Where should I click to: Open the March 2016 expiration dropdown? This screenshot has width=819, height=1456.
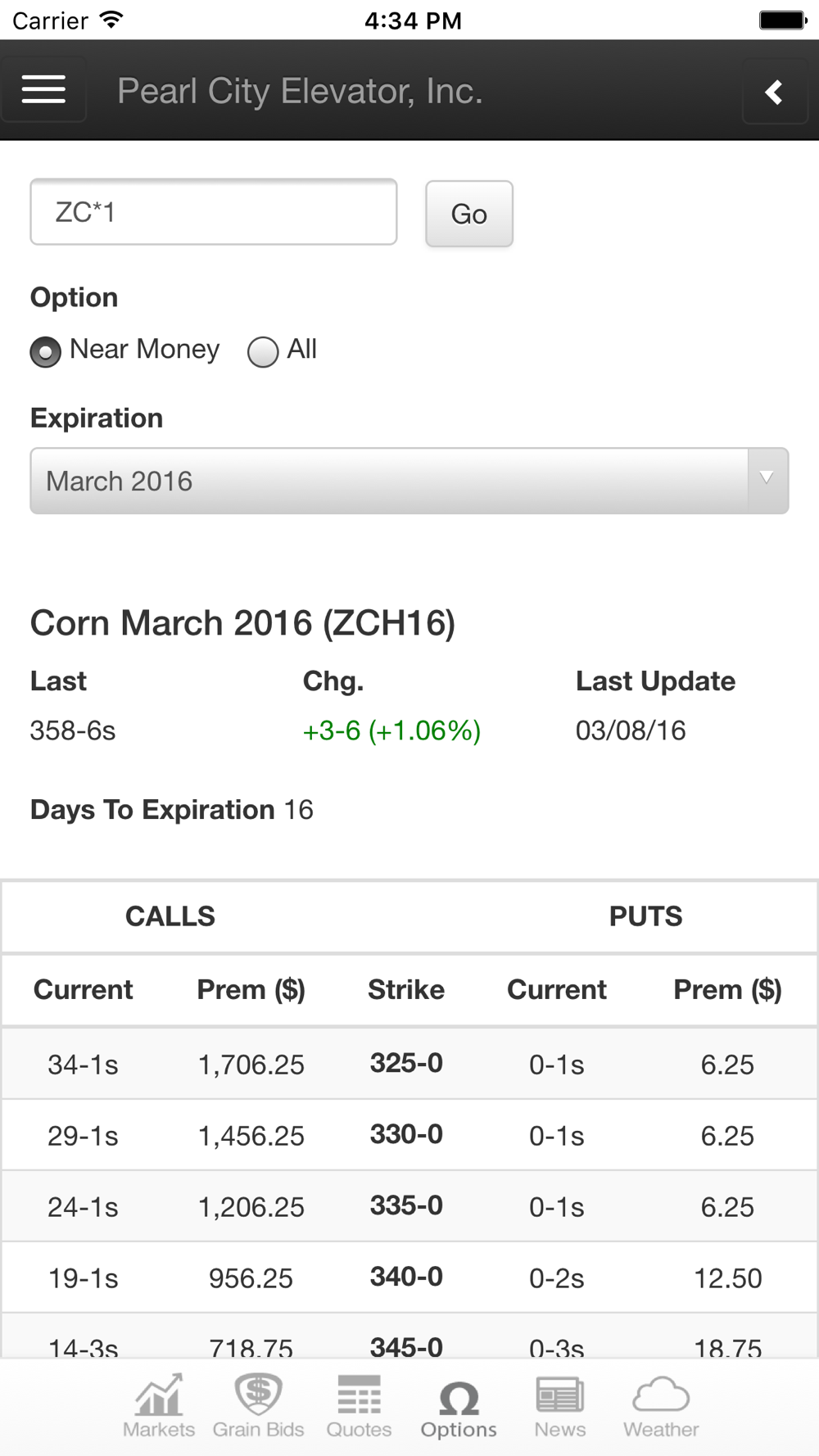coord(409,481)
